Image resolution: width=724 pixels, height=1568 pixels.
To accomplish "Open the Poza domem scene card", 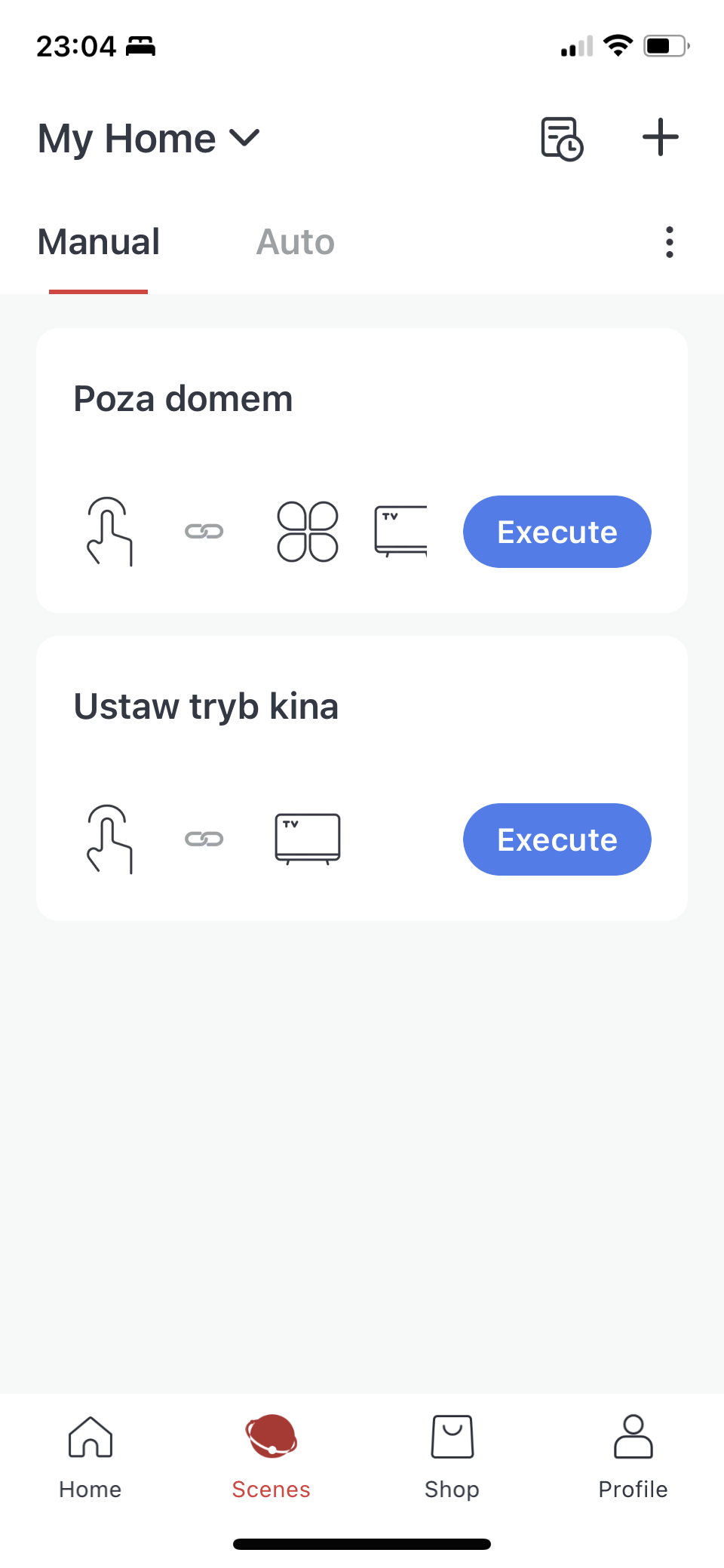I will coord(362,471).
